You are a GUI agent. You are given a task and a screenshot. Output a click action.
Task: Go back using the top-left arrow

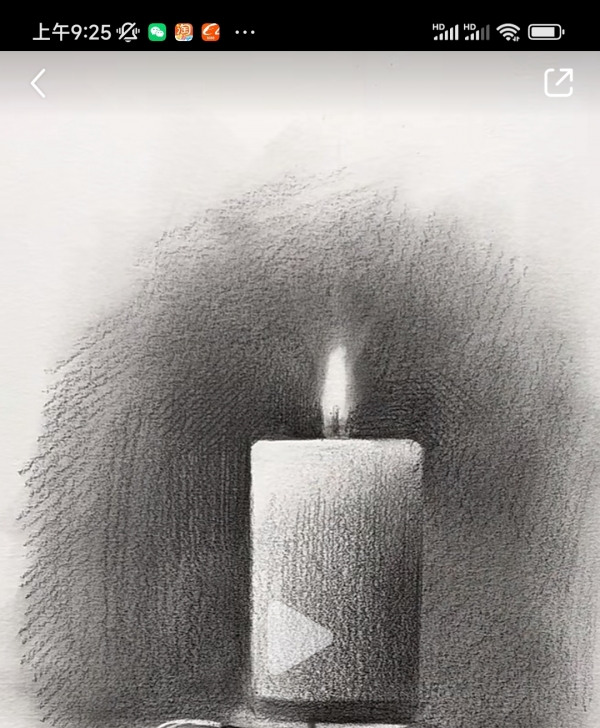point(38,84)
